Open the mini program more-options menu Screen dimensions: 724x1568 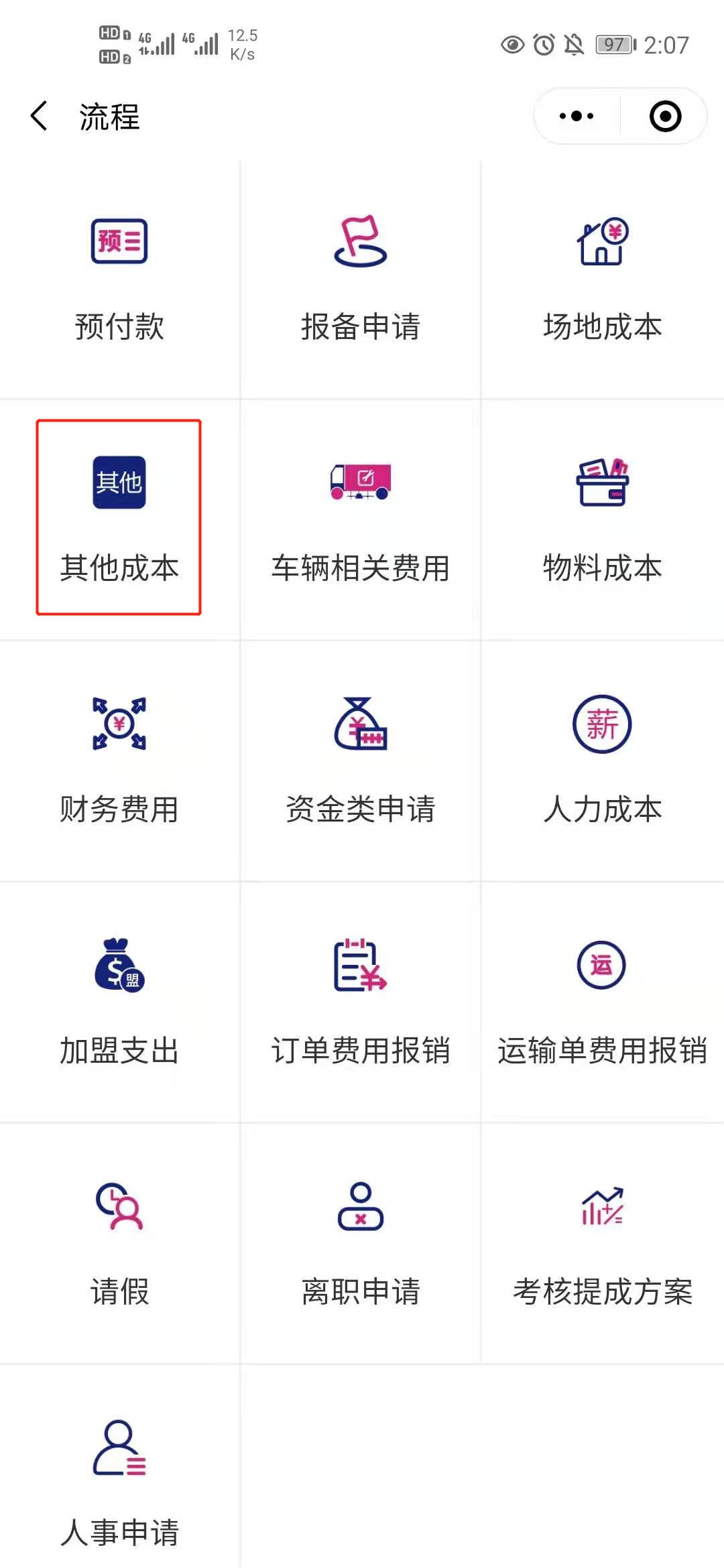(577, 116)
